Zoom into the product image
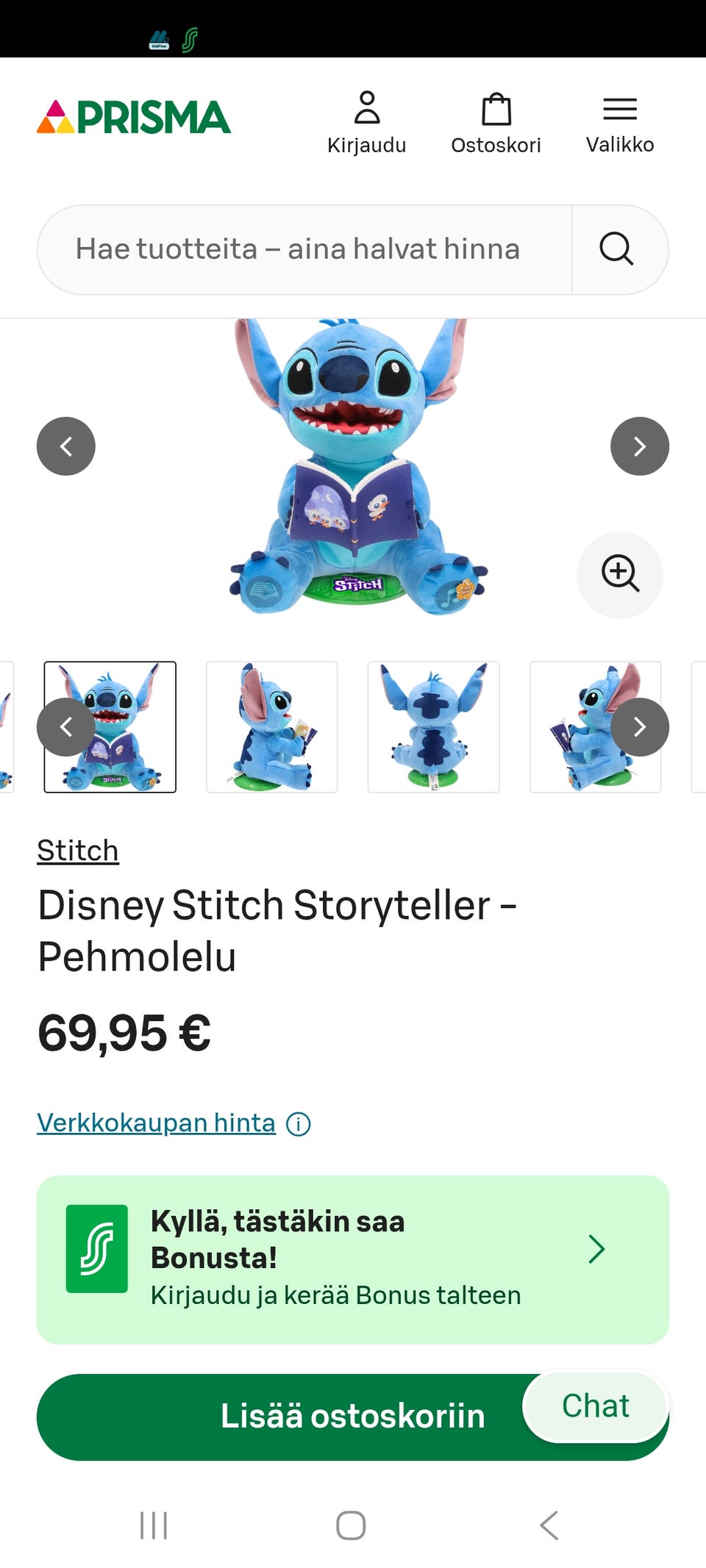 620,574
